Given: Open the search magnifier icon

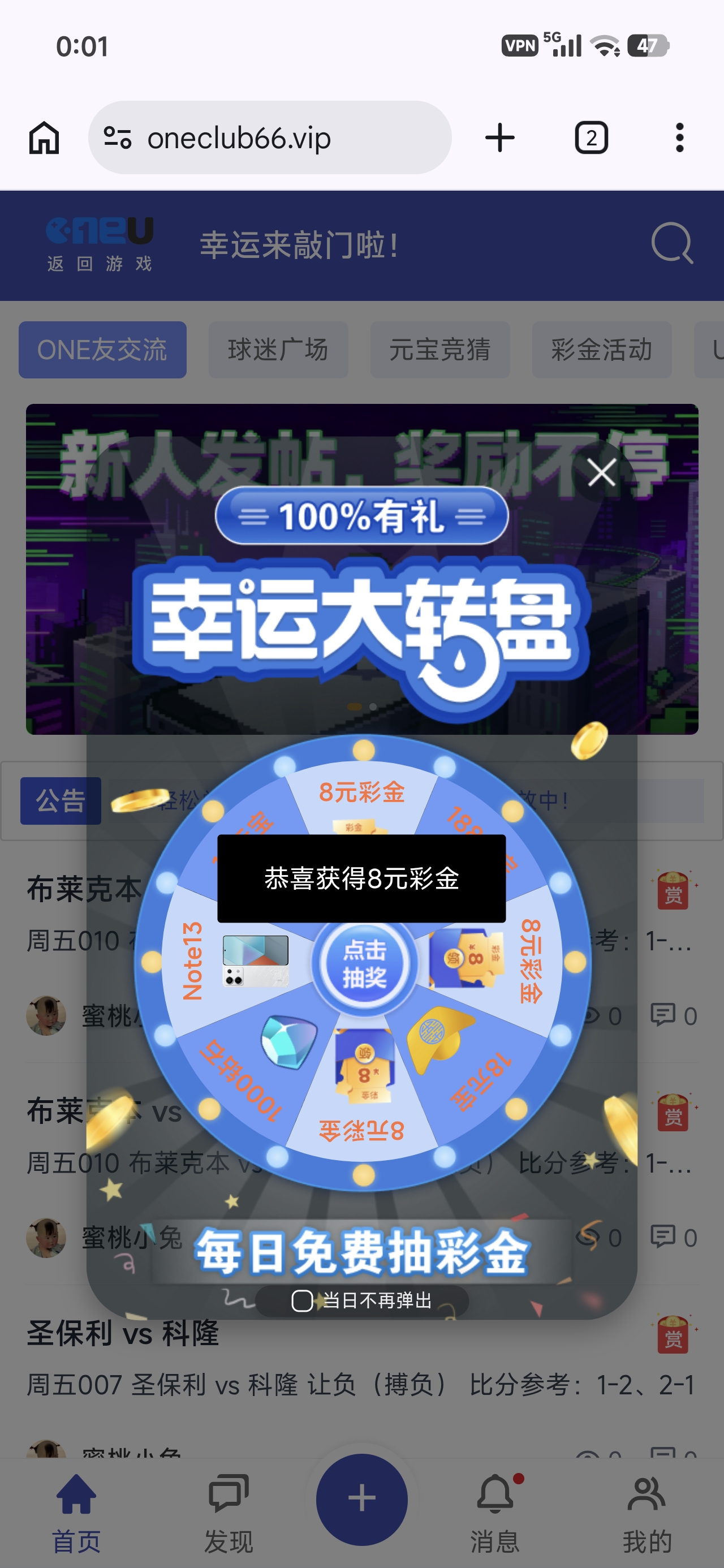Looking at the screenshot, I should point(671,243).
